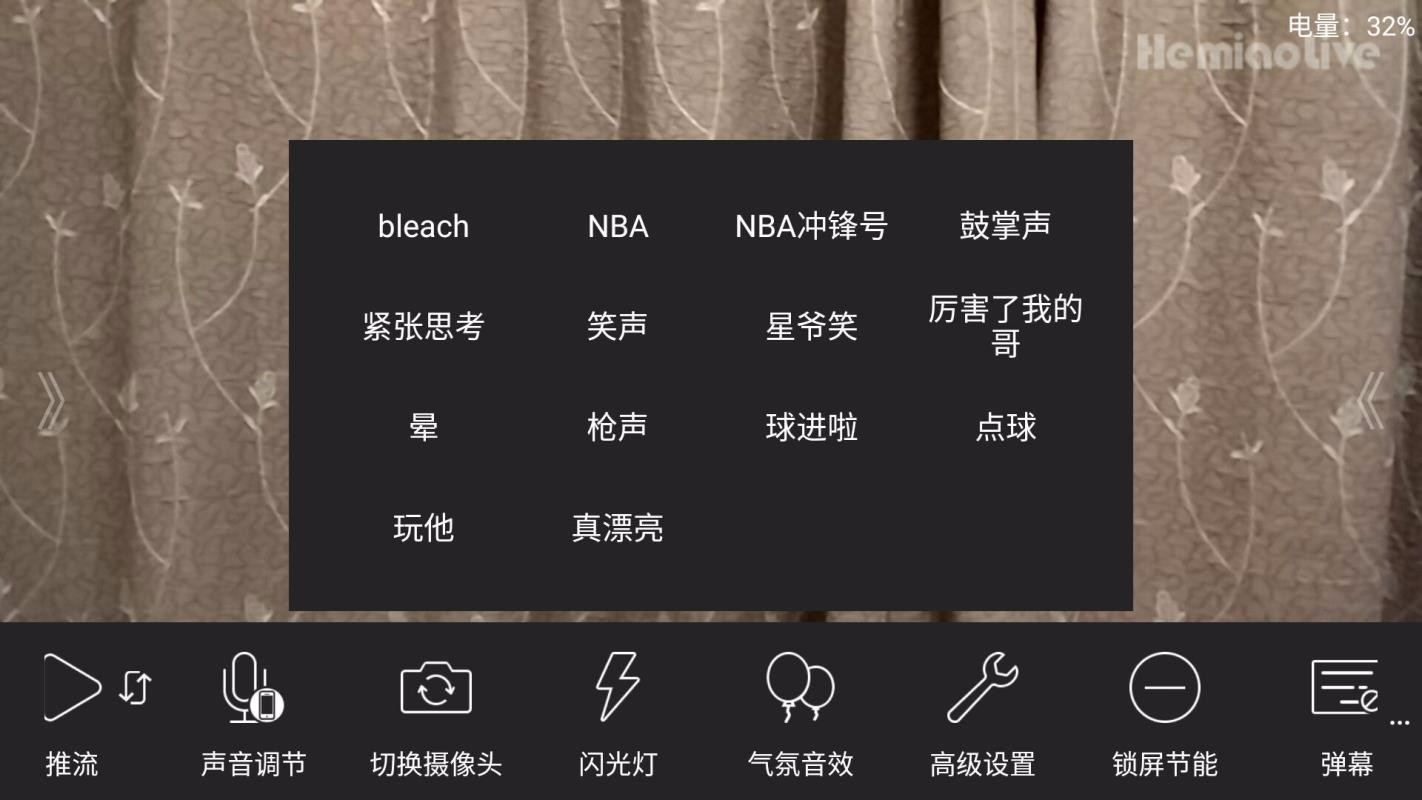Tap the left-edge double arrow handle
The width and height of the screenshot is (1422, 800).
click(x=51, y=402)
